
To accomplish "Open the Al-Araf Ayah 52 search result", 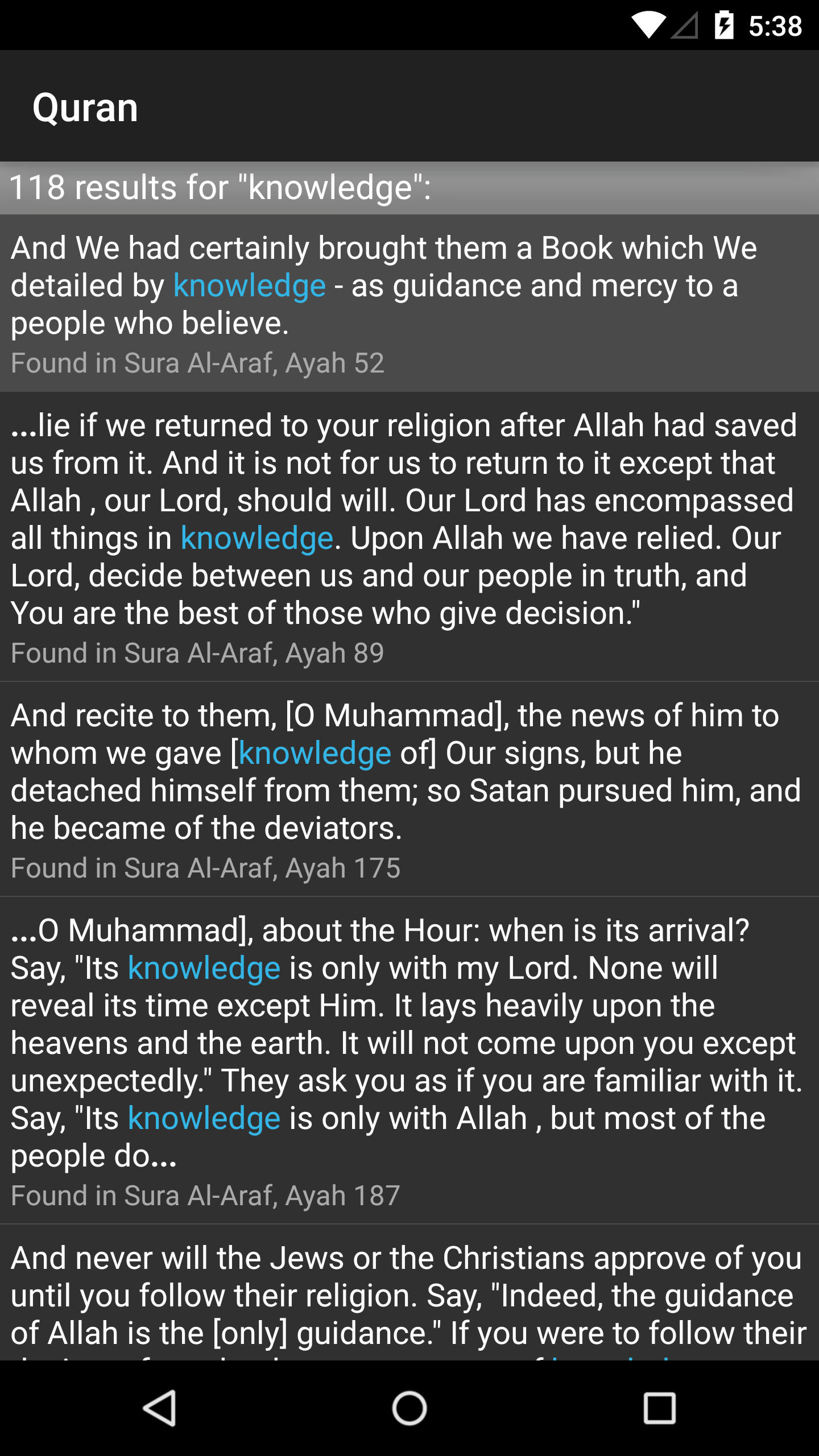I will coord(409,303).
